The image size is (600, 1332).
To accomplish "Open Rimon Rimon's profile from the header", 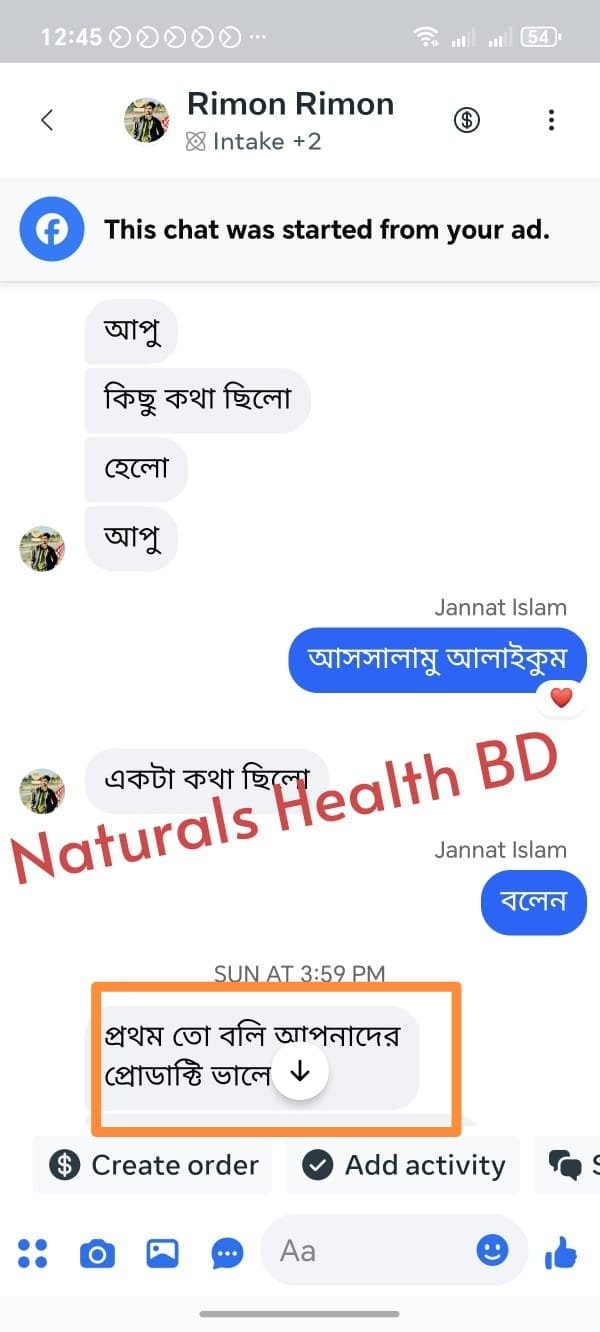I will tap(290, 105).
